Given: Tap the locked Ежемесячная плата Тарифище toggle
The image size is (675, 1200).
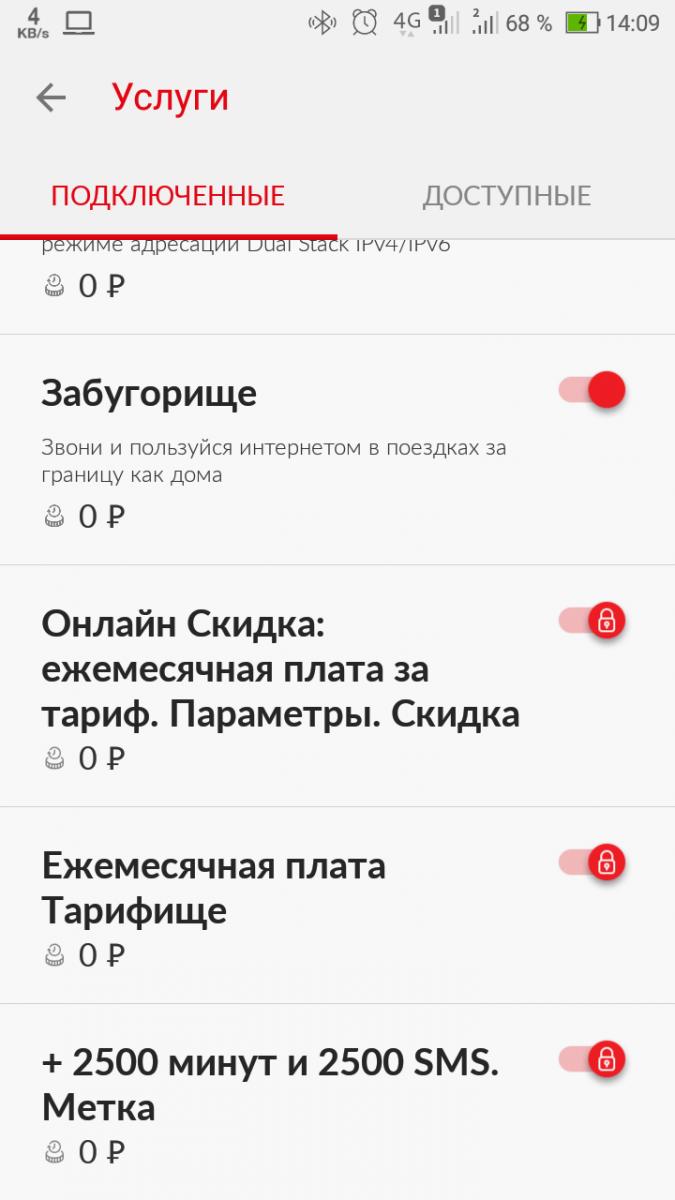Looking at the screenshot, I should (x=593, y=861).
